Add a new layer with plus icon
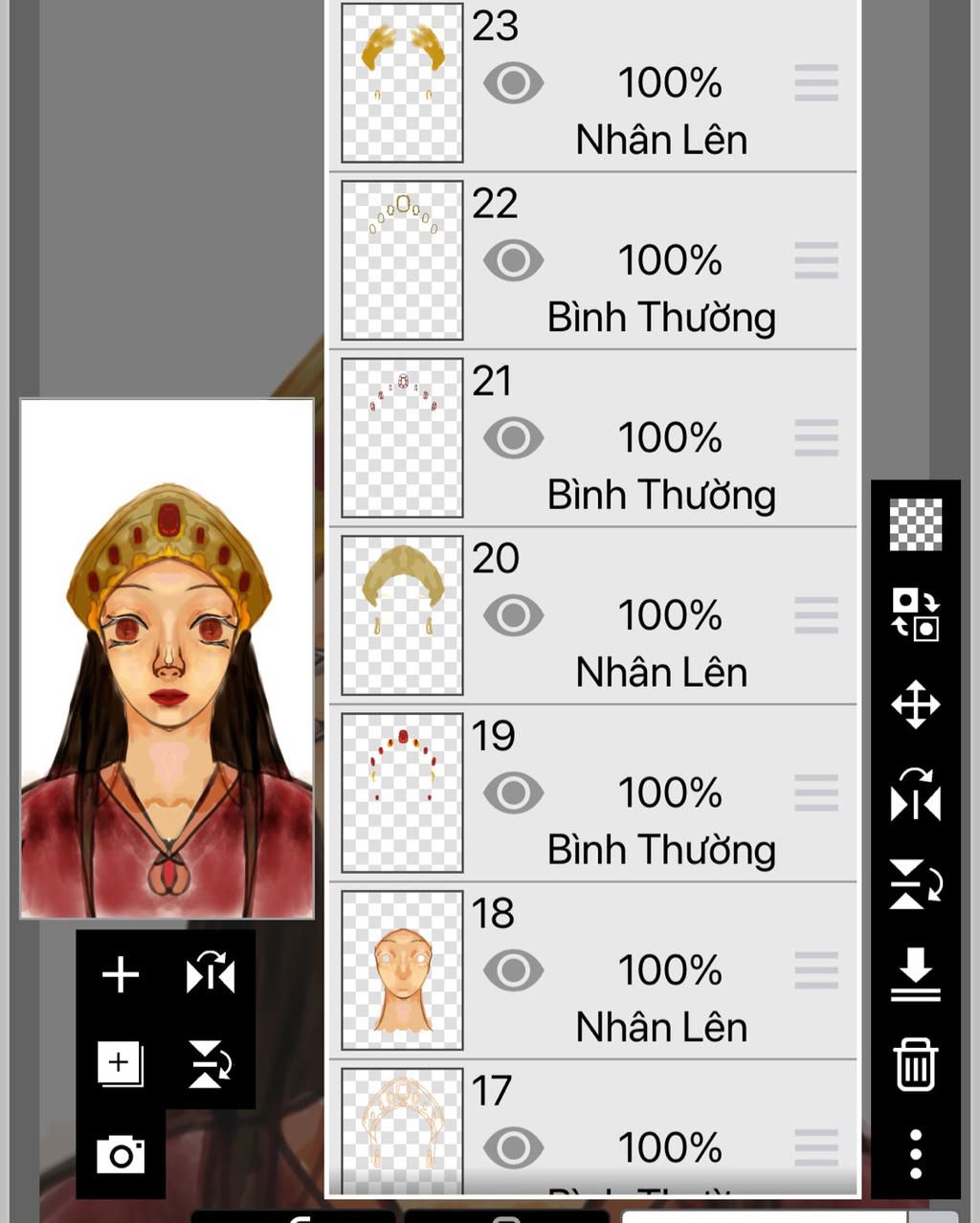This screenshot has width=980, height=1223. coord(121,975)
